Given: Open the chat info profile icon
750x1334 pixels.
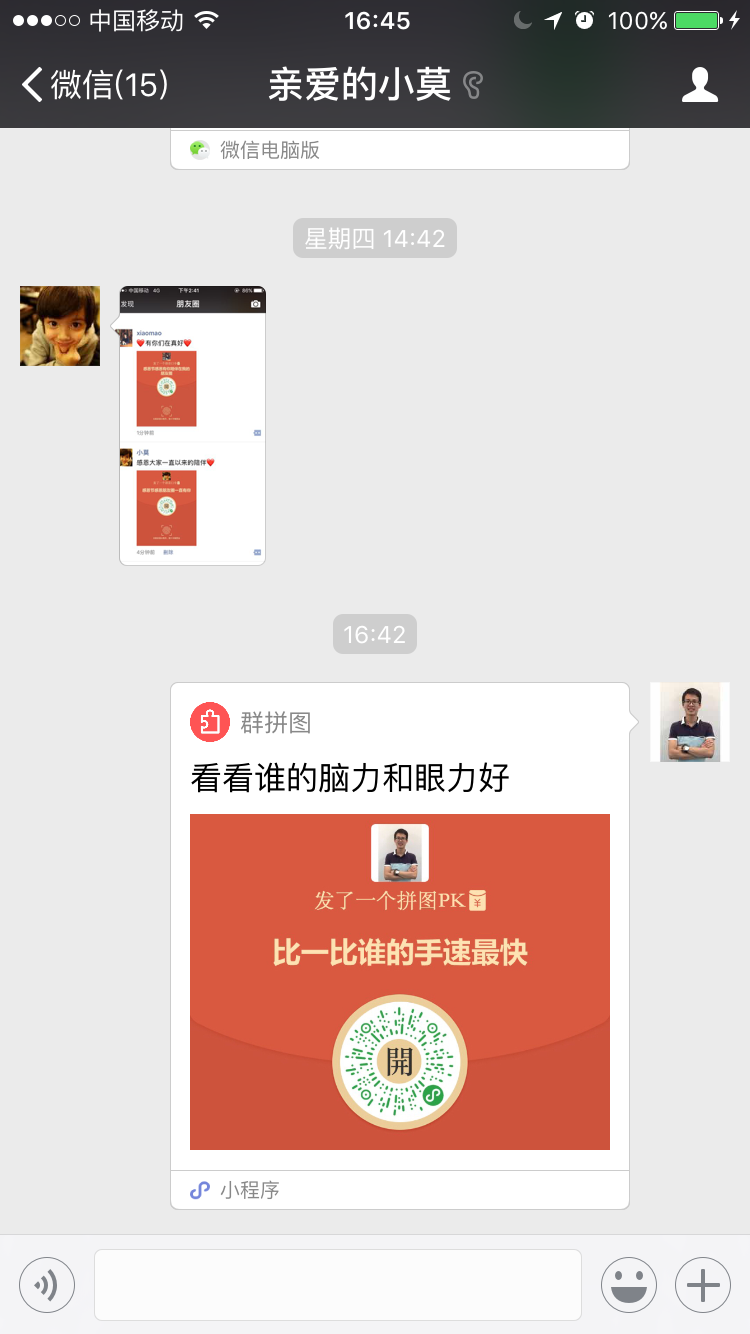Looking at the screenshot, I should pyautogui.click(x=699, y=85).
